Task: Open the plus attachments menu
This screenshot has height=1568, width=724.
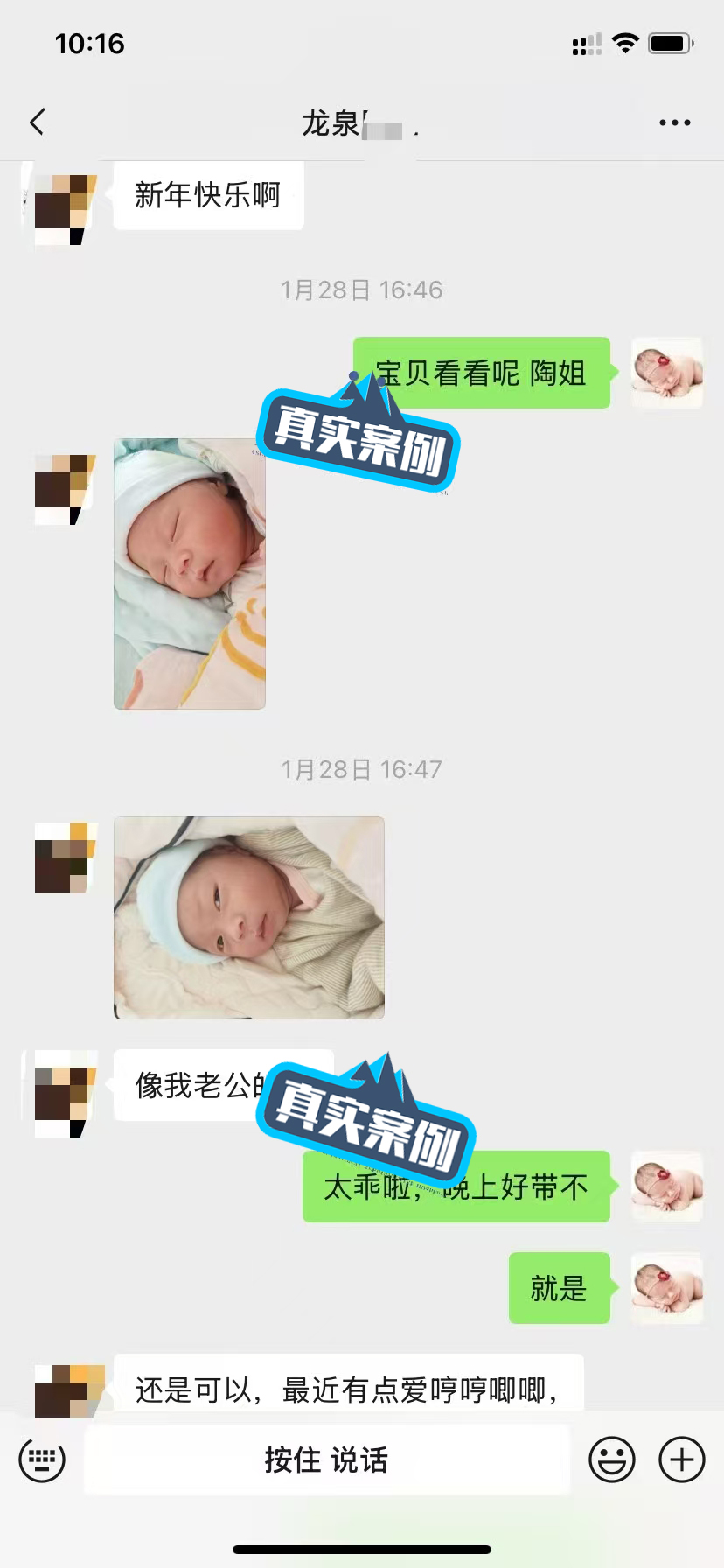Action: 682,1459
